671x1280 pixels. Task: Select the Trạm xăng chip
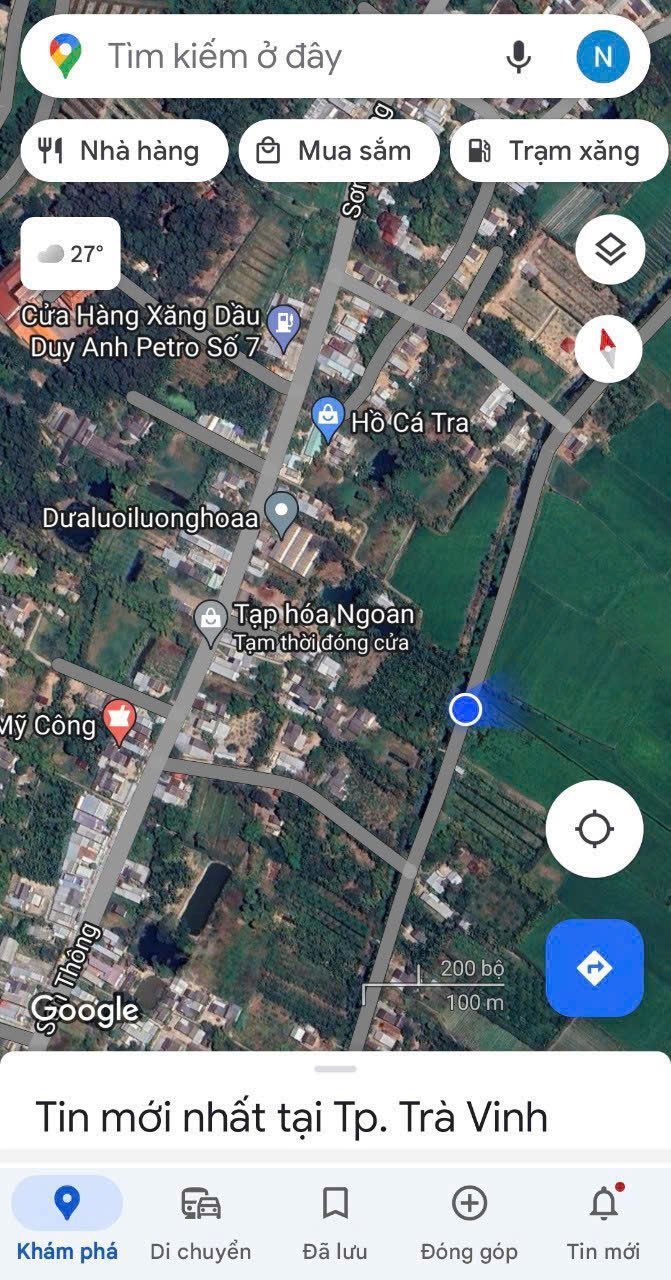pyautogui.click(x=559, y=151)
